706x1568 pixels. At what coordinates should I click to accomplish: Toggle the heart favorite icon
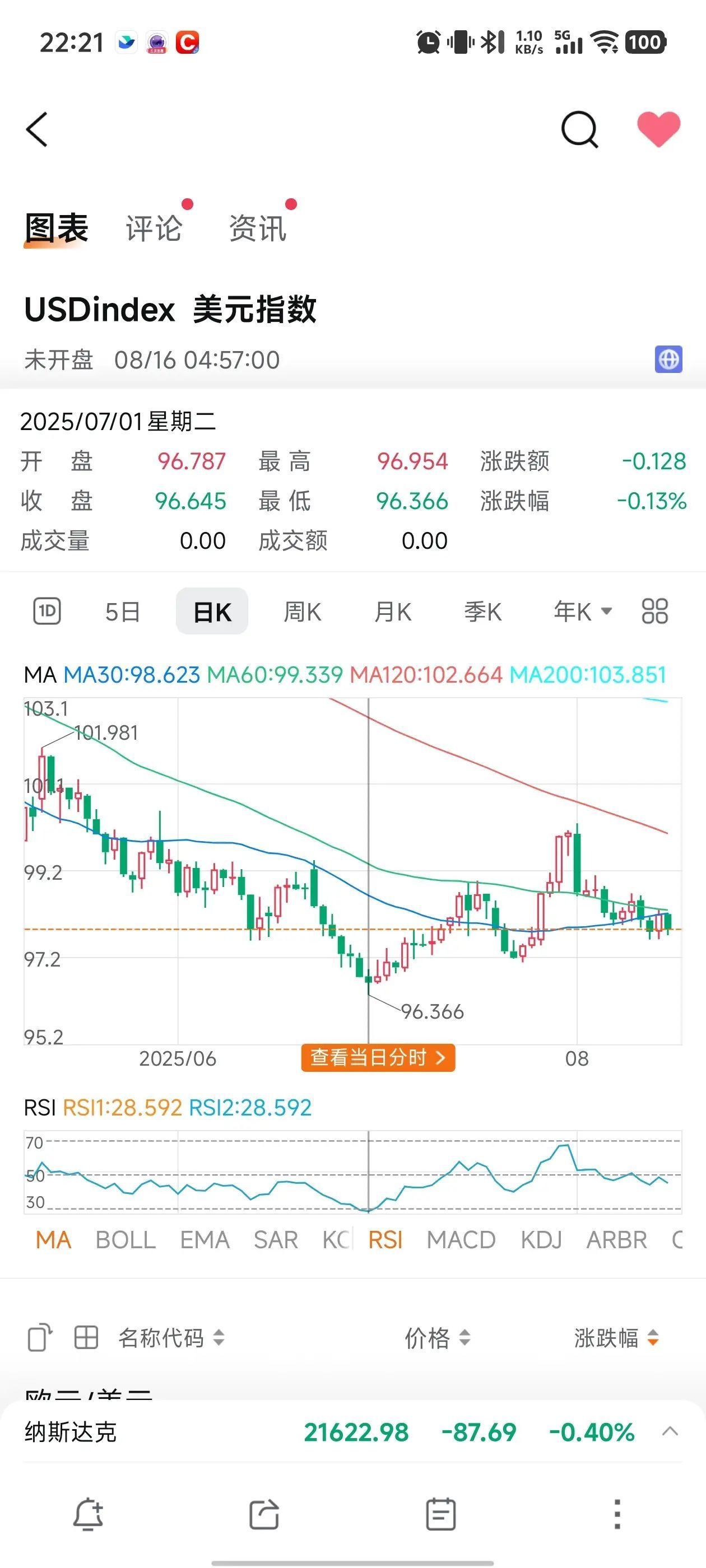click(658, 129)
